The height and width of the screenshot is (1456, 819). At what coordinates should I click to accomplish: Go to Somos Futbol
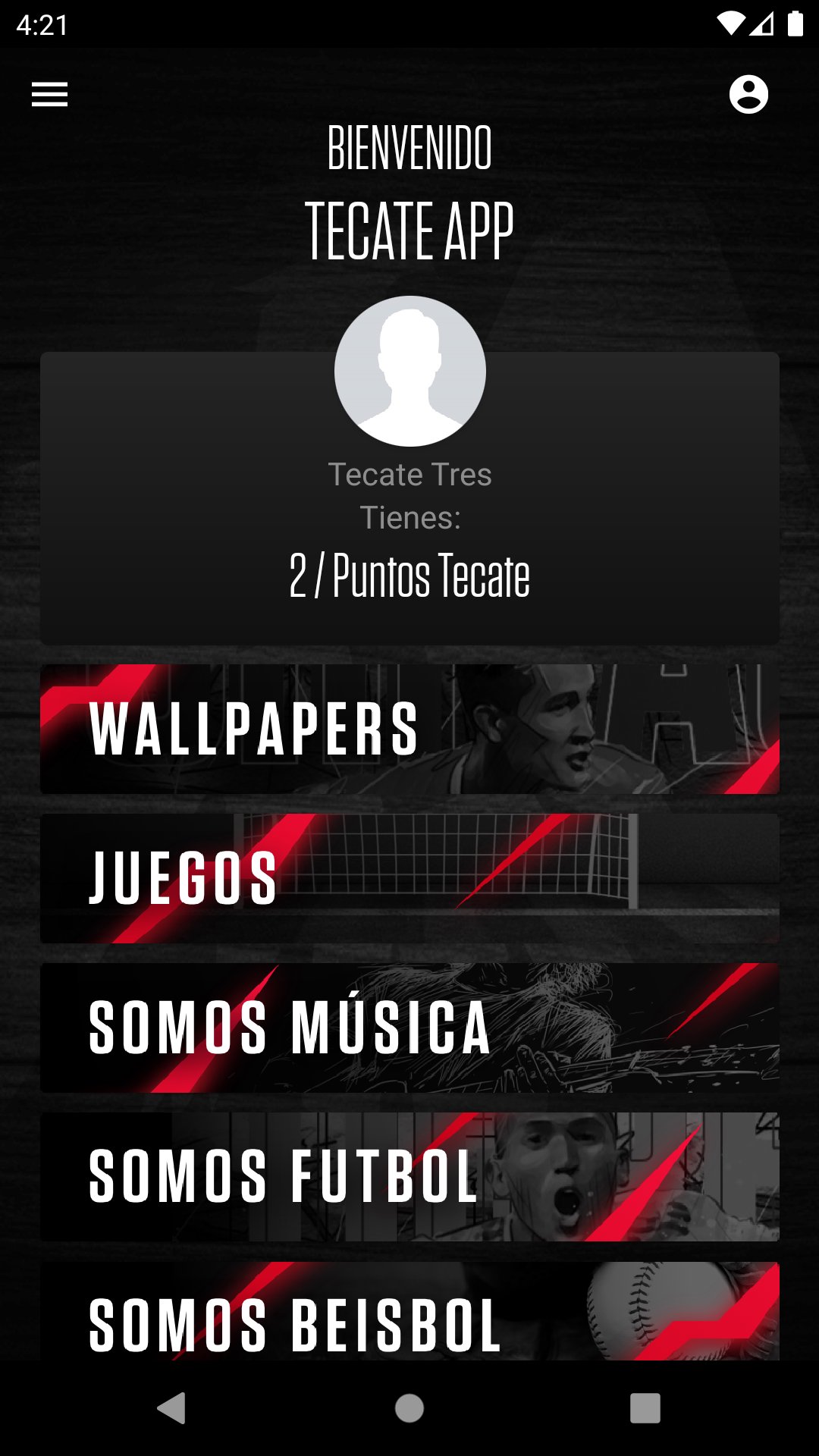pyautogui.click(x=409, y=1177)
